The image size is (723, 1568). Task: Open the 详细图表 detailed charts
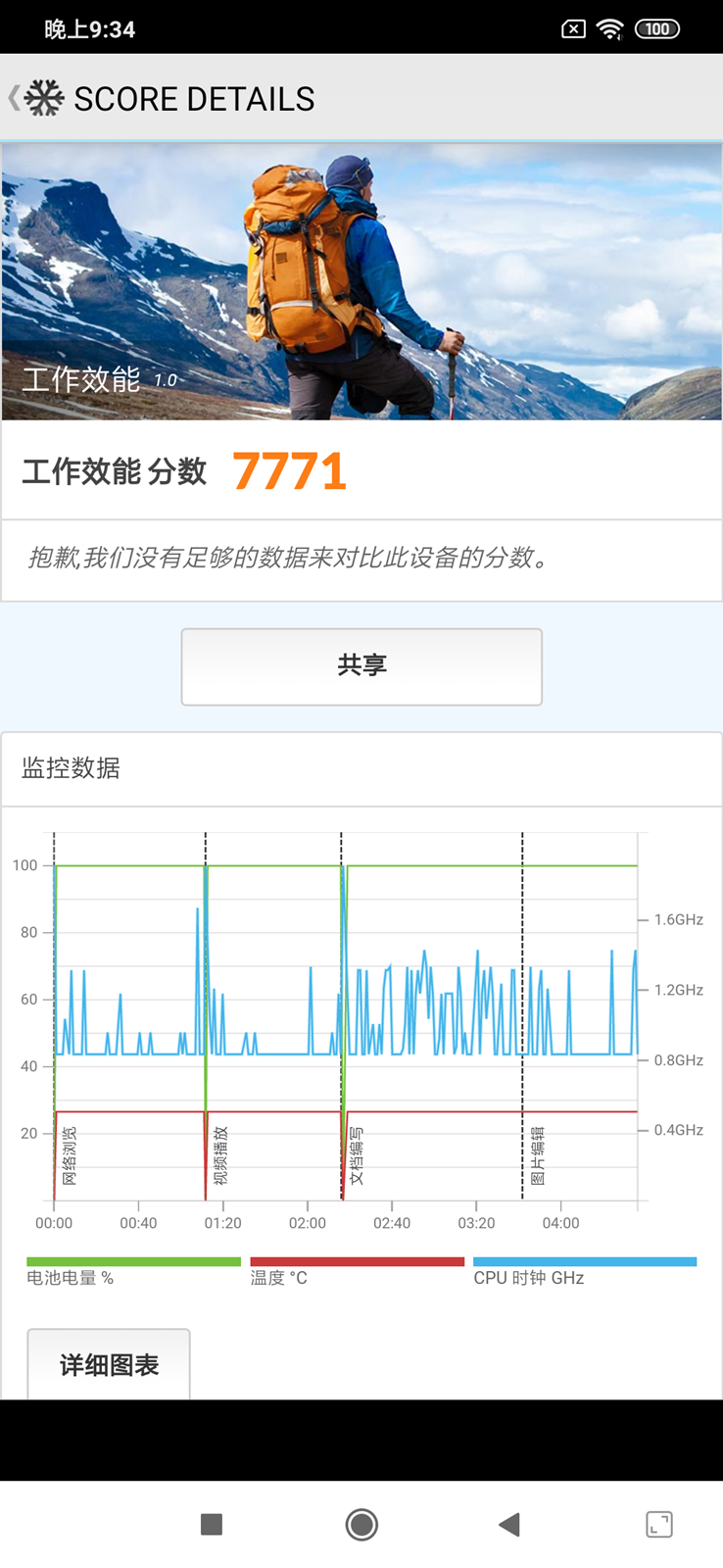109,1364
